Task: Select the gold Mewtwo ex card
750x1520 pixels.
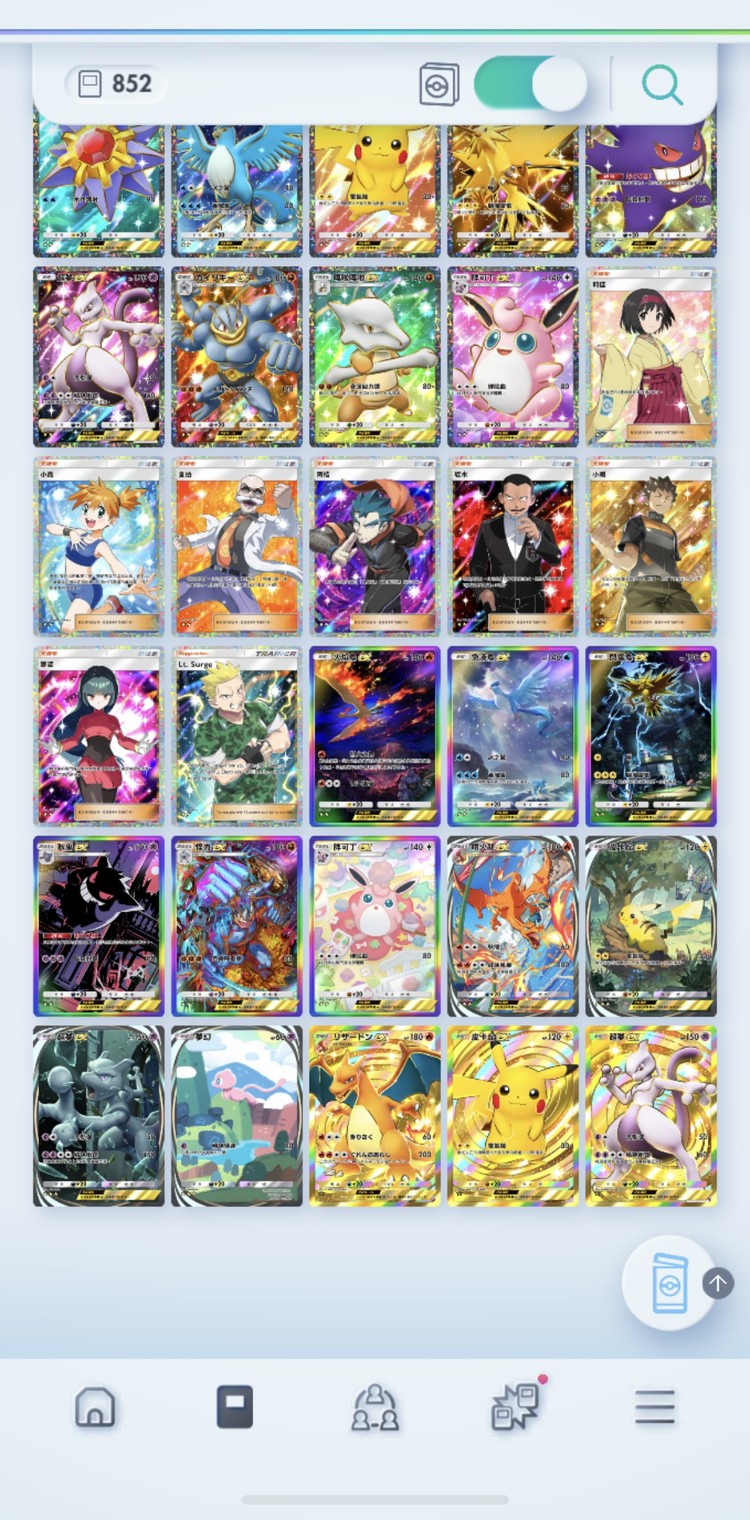Action: pyautogui.click(x=650, y=1116)
